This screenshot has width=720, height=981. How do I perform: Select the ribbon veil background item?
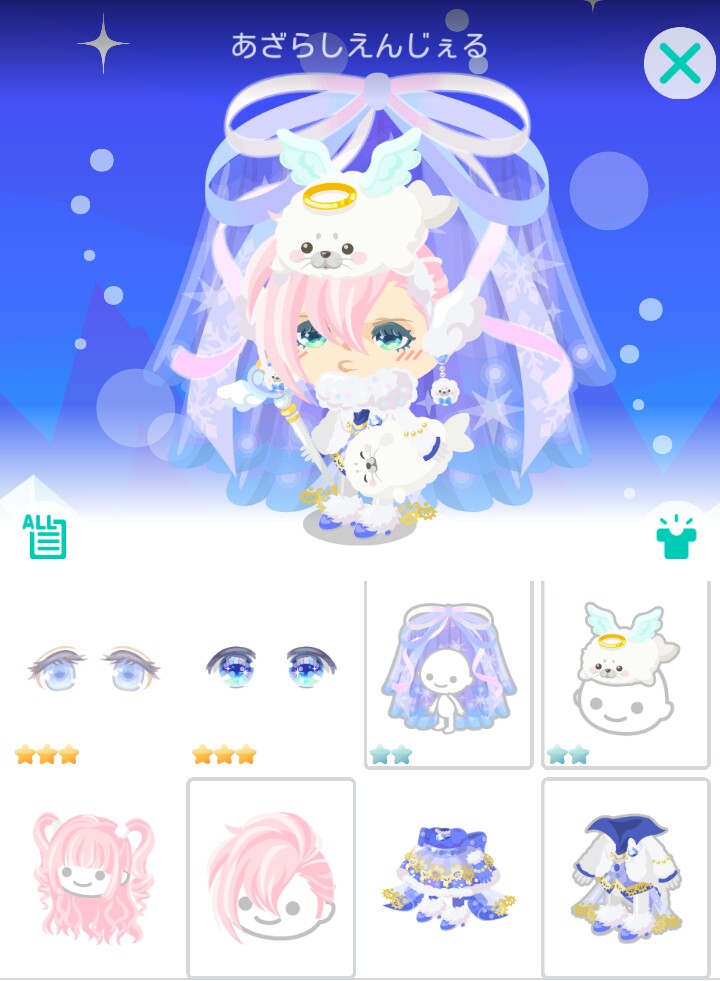[x=449, y=674]
